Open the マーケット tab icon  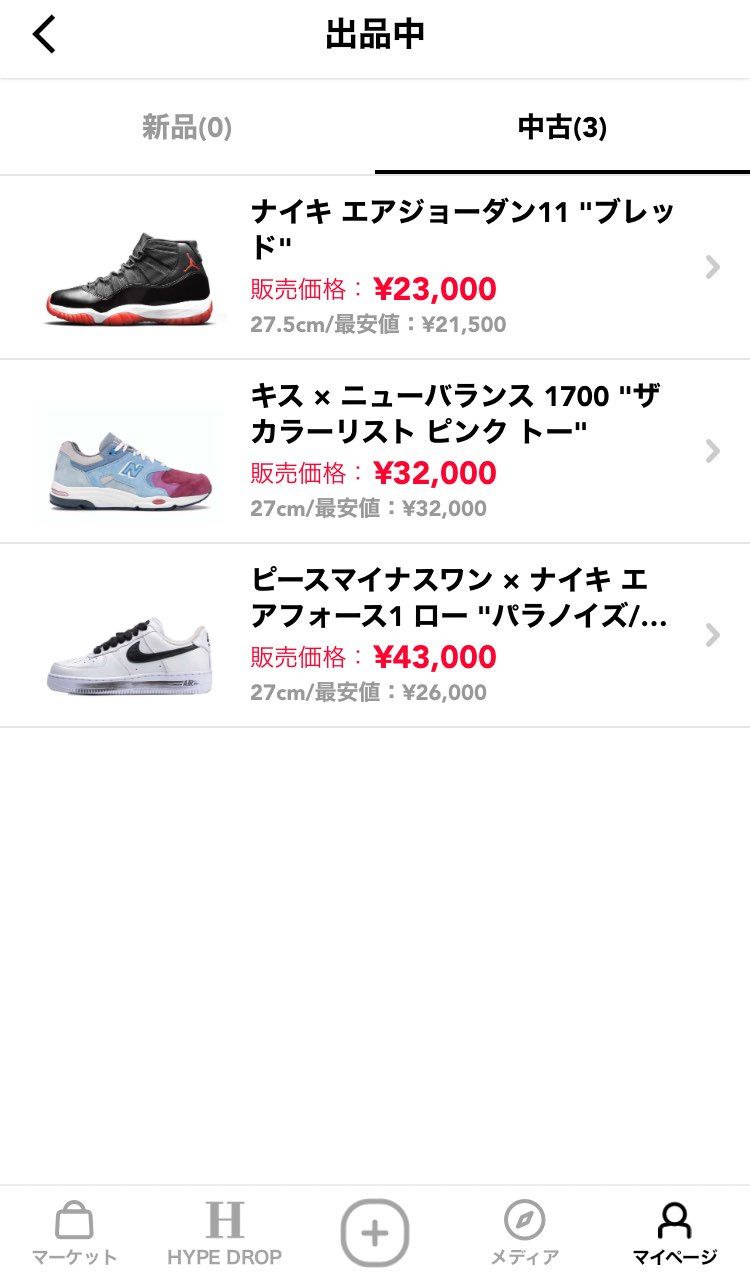pyautogui.click(x=75, y=1230)
